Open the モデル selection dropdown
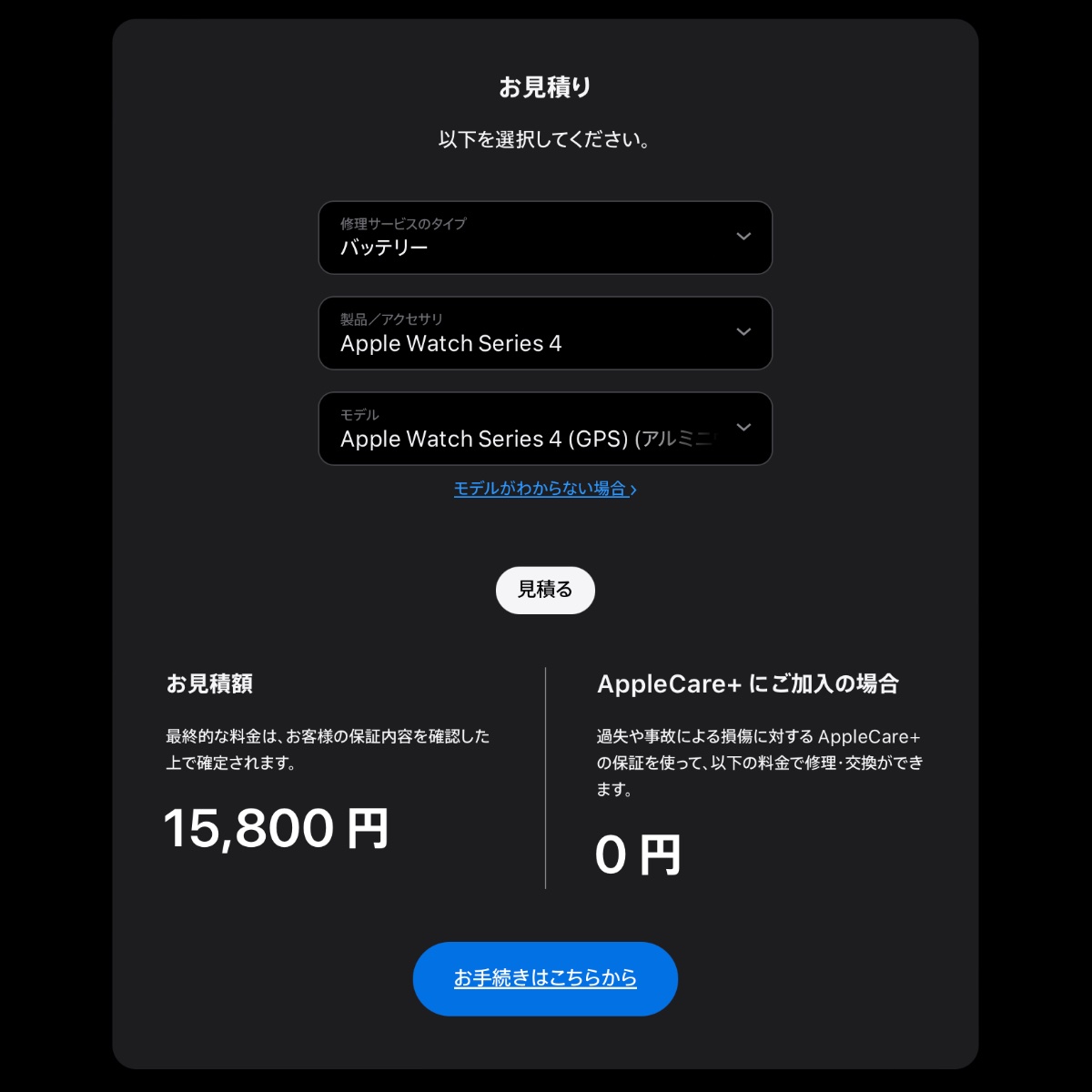 [544, 429]
